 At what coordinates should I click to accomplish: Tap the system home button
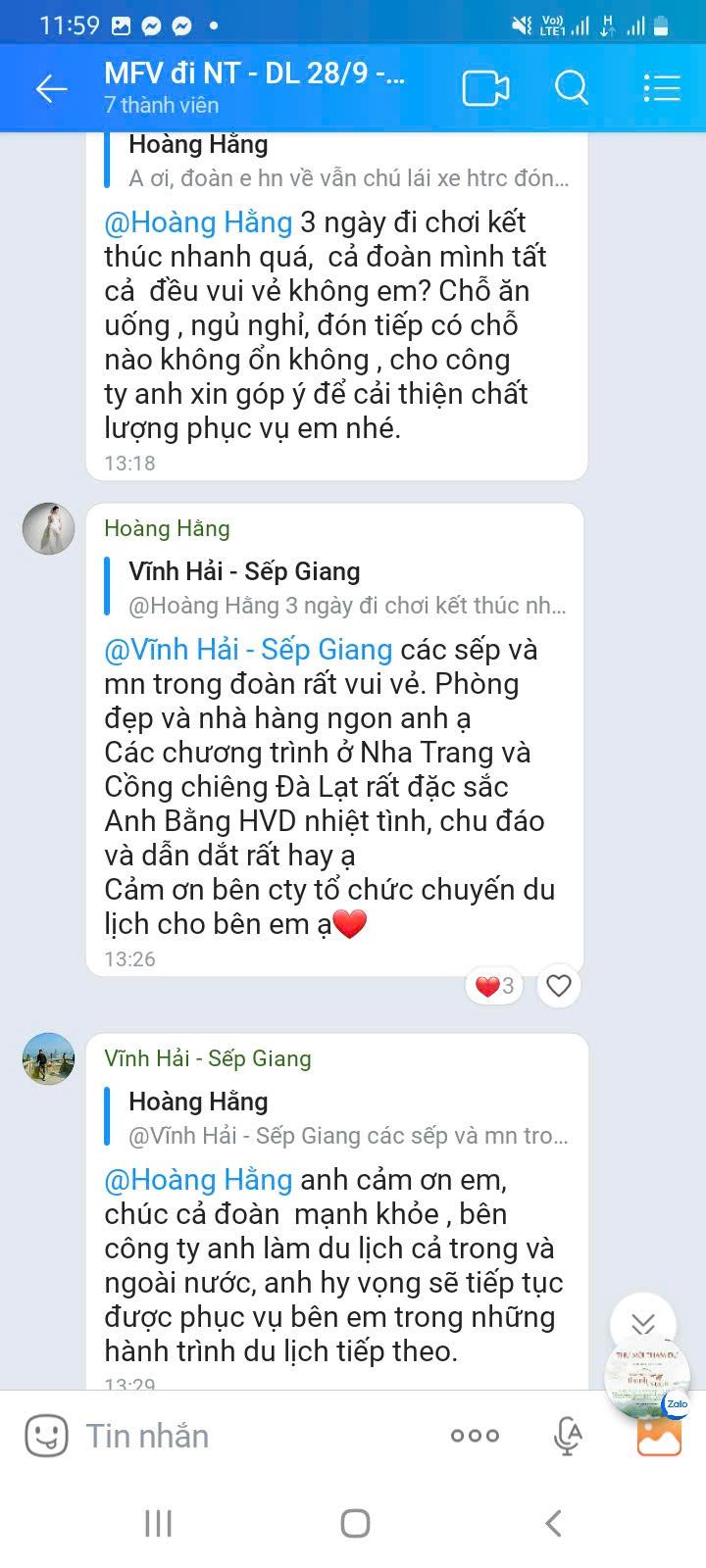[x=354, y=1523]
